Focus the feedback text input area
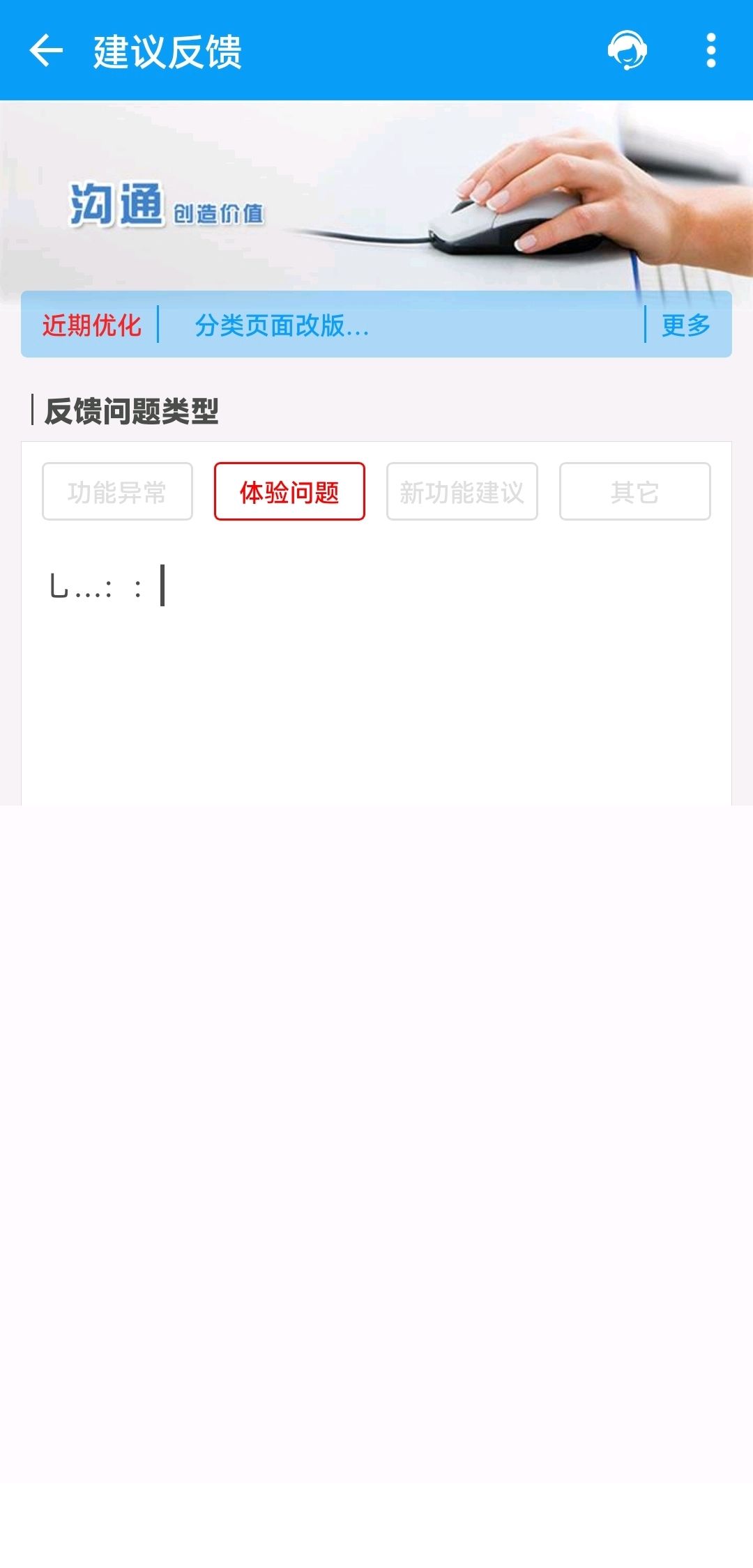 pos(376,669)
